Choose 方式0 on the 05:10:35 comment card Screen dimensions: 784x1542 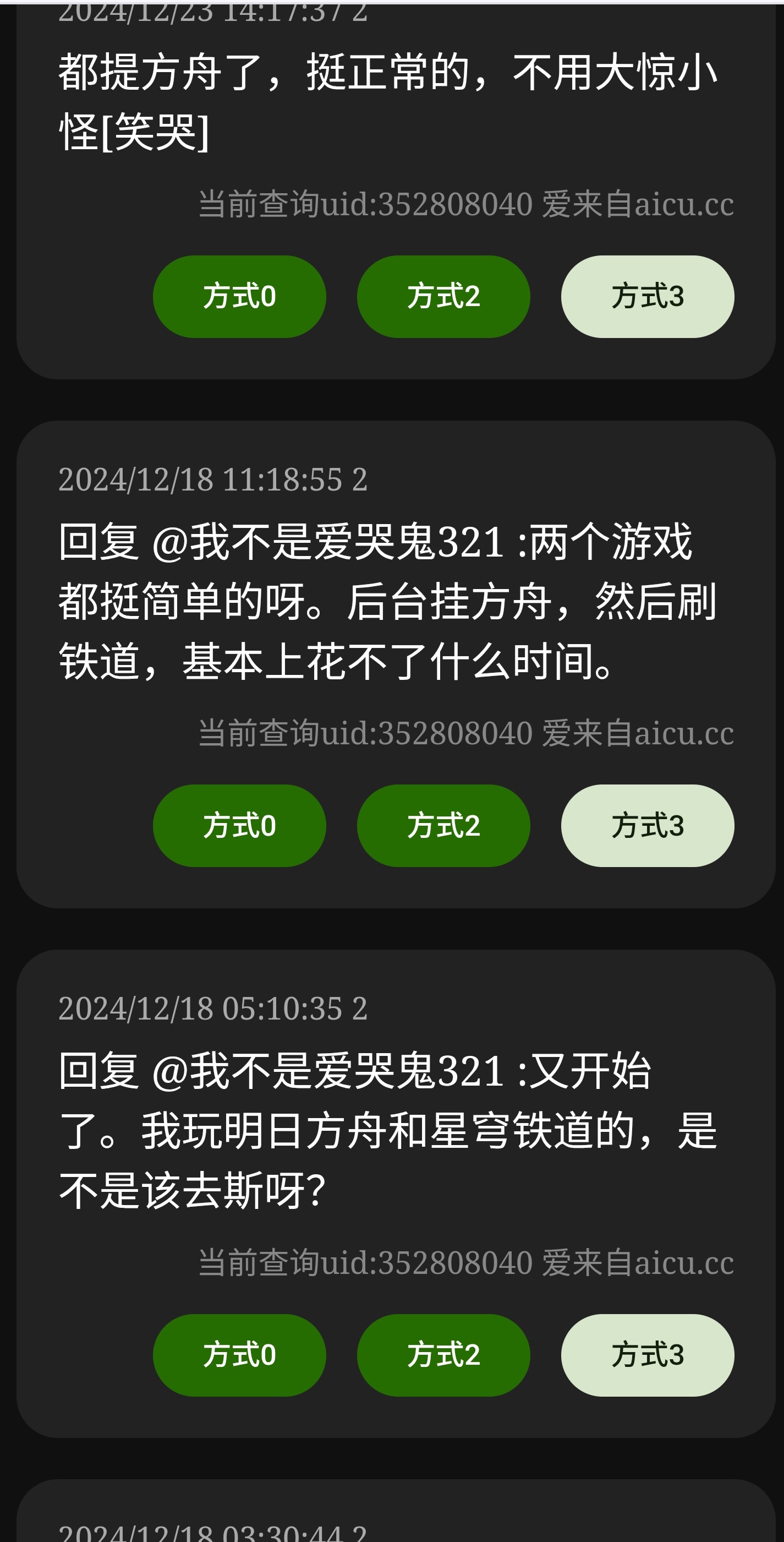[x=239, y=1355]
